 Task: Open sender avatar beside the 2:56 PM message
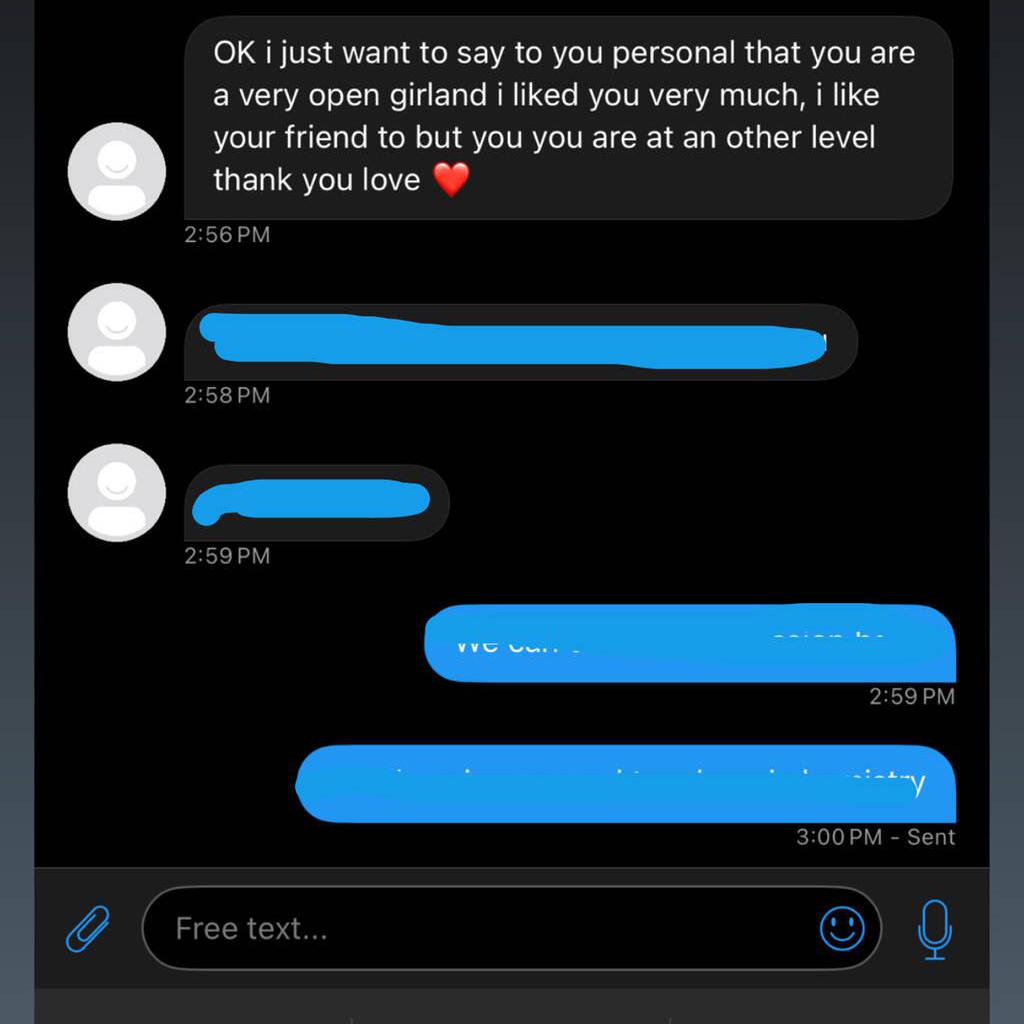117,171
